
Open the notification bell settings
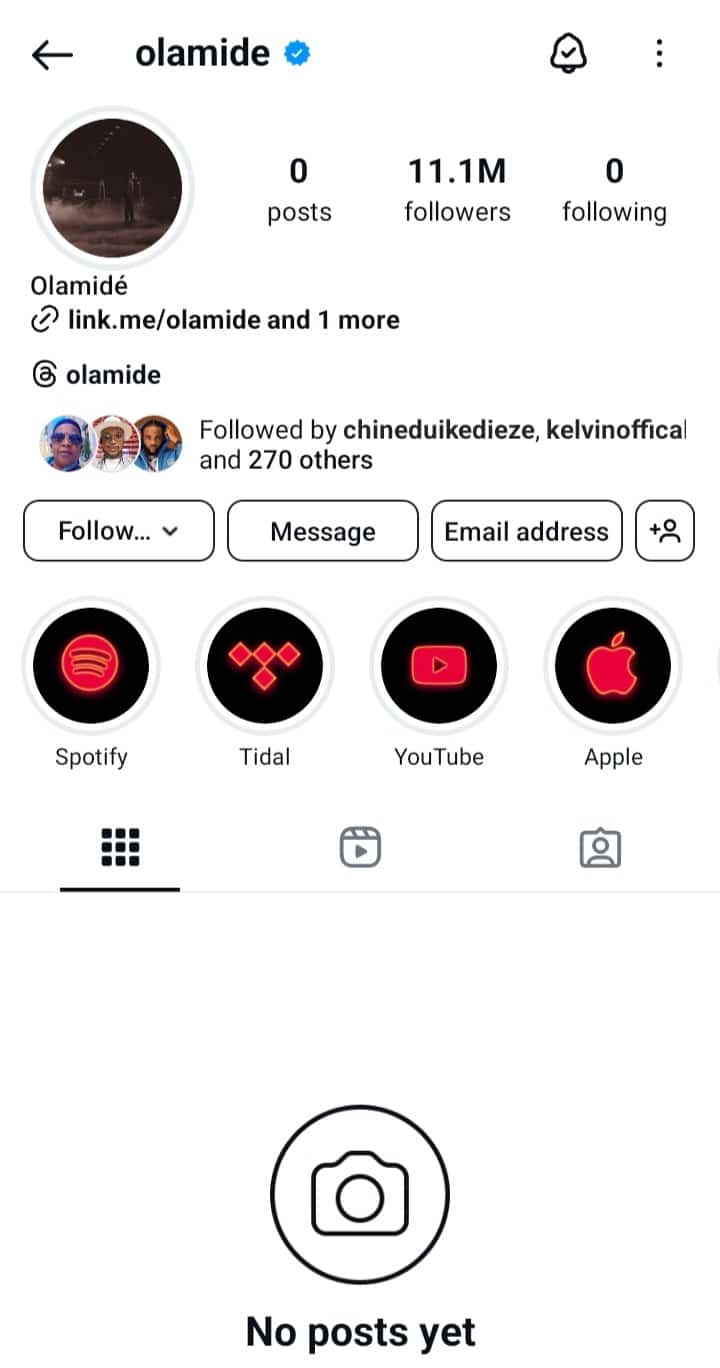click(x=568, y=53)
